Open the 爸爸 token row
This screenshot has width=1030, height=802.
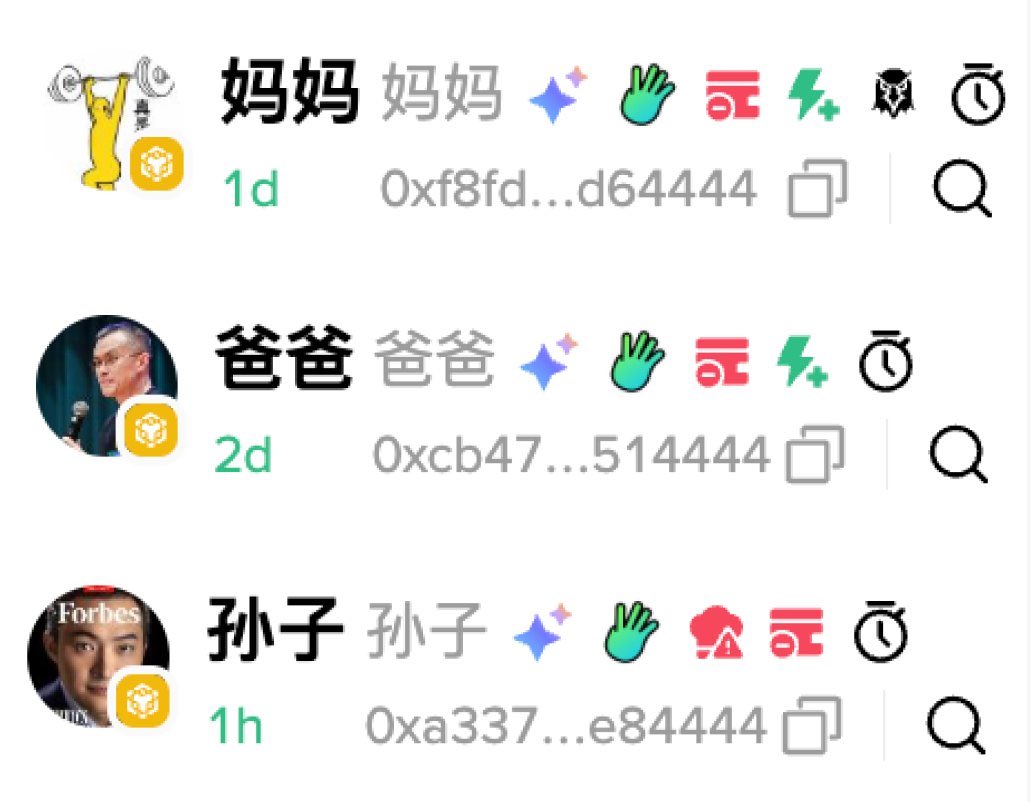(x=284, y=362)
